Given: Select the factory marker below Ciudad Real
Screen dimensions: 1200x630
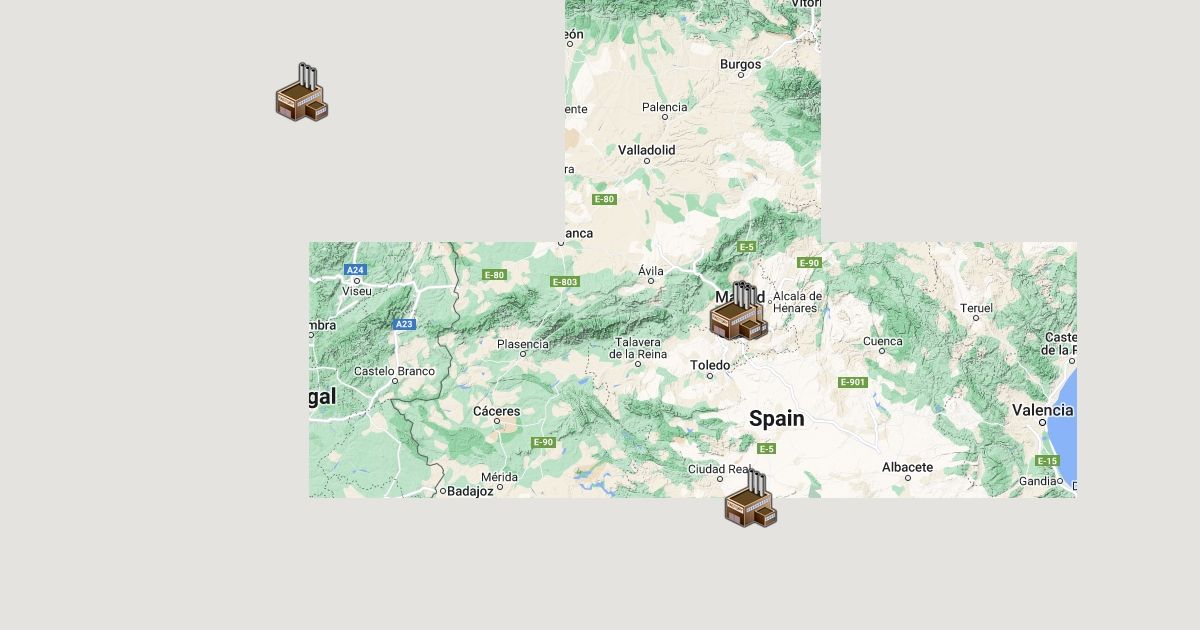Looking at the screenshot, I should pos(751,500).
